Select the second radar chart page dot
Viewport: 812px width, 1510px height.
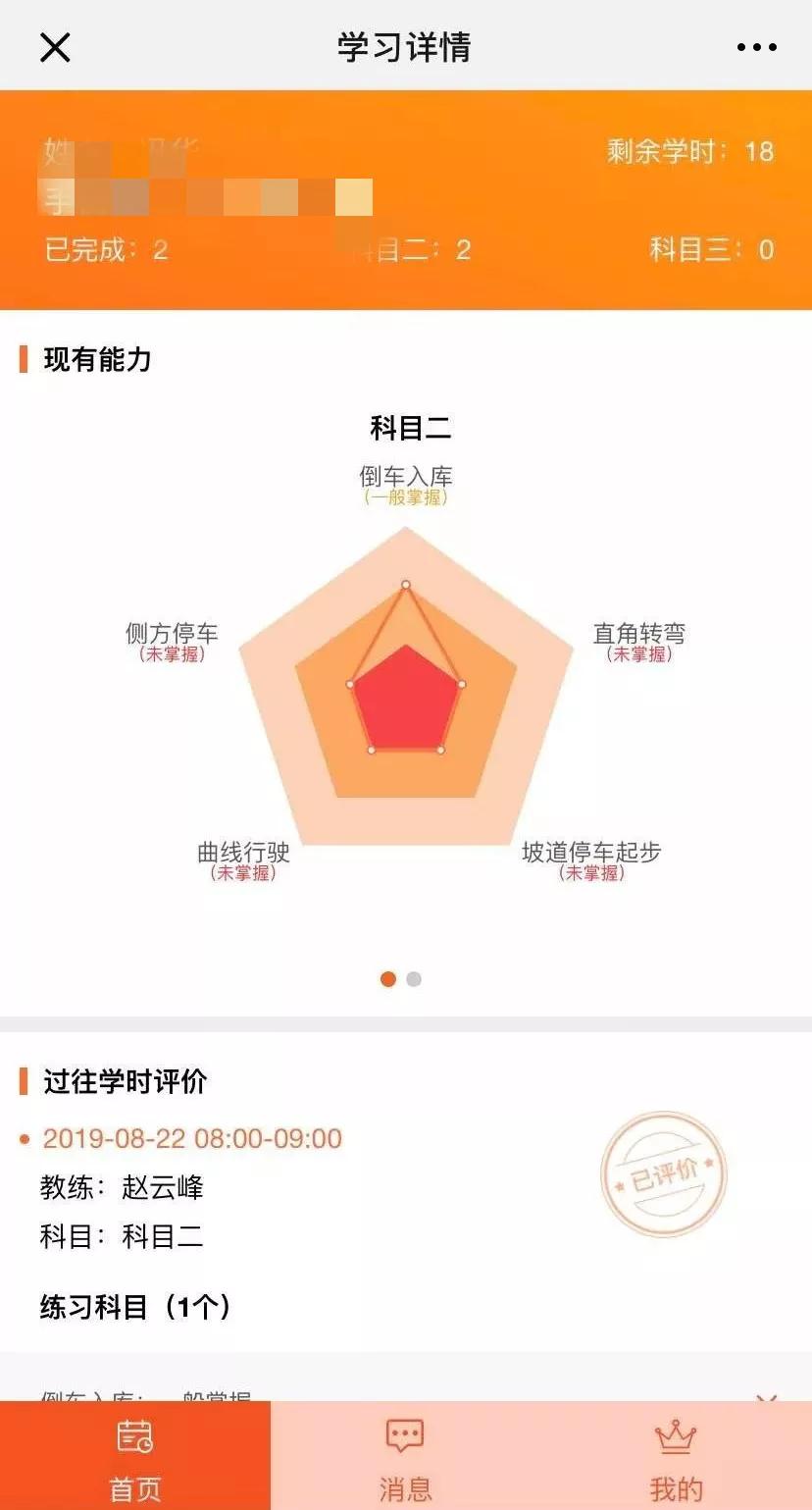coord(414,978)
